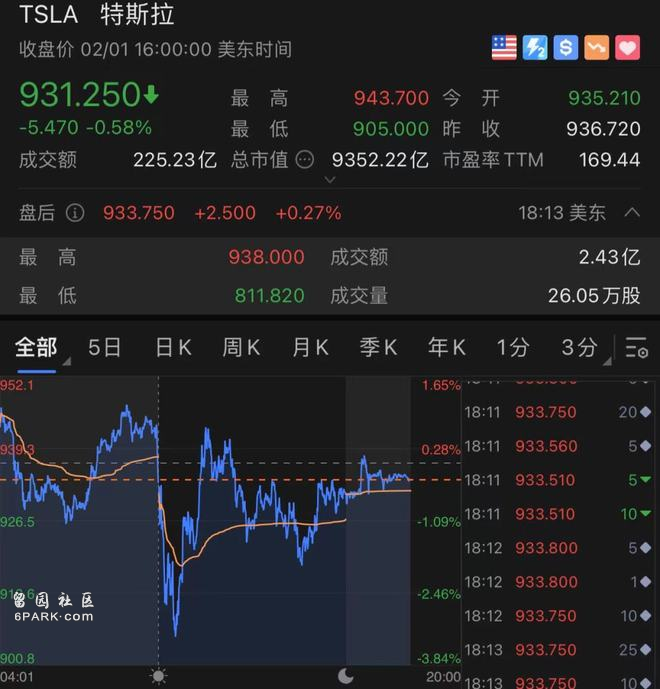Select the 日K candlestick tab

pos(173,347)
